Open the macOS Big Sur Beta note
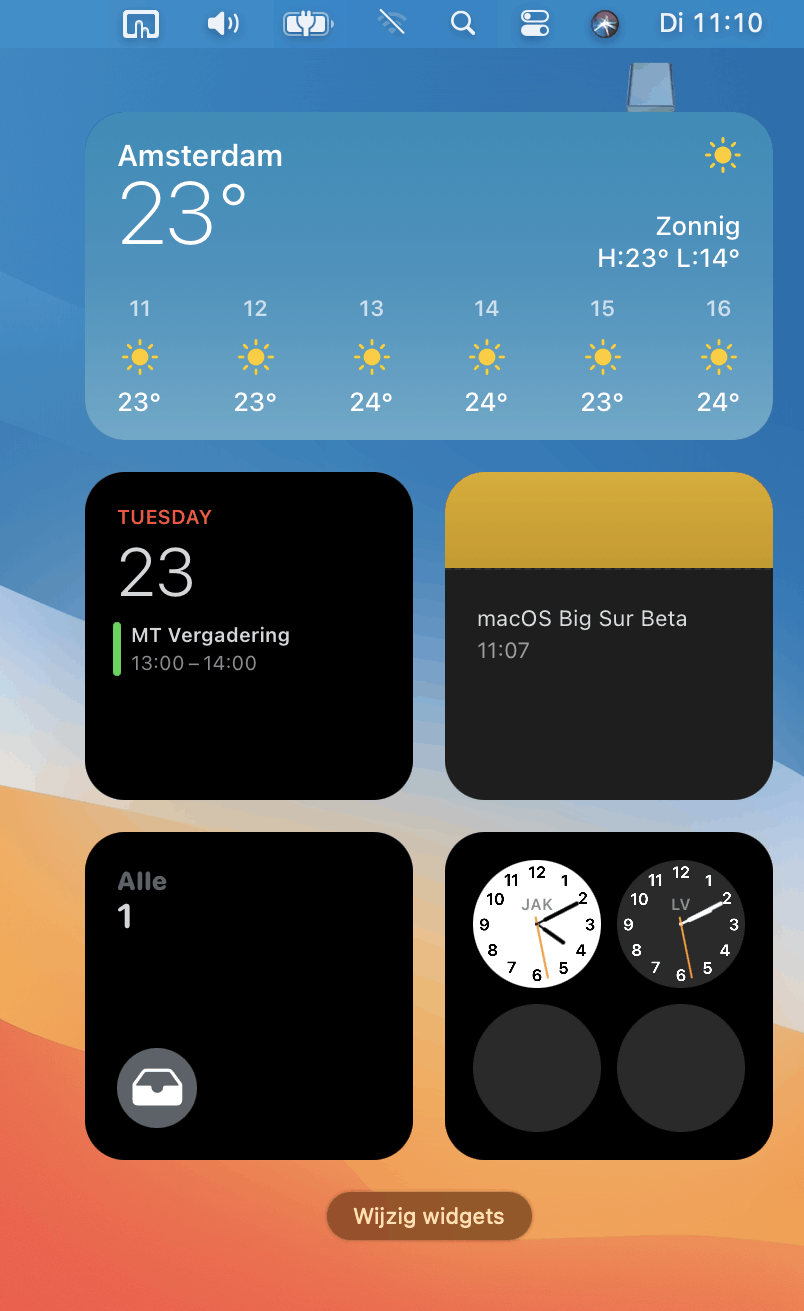The width and height of the screenshot is (804, 1311). [609, 636]
